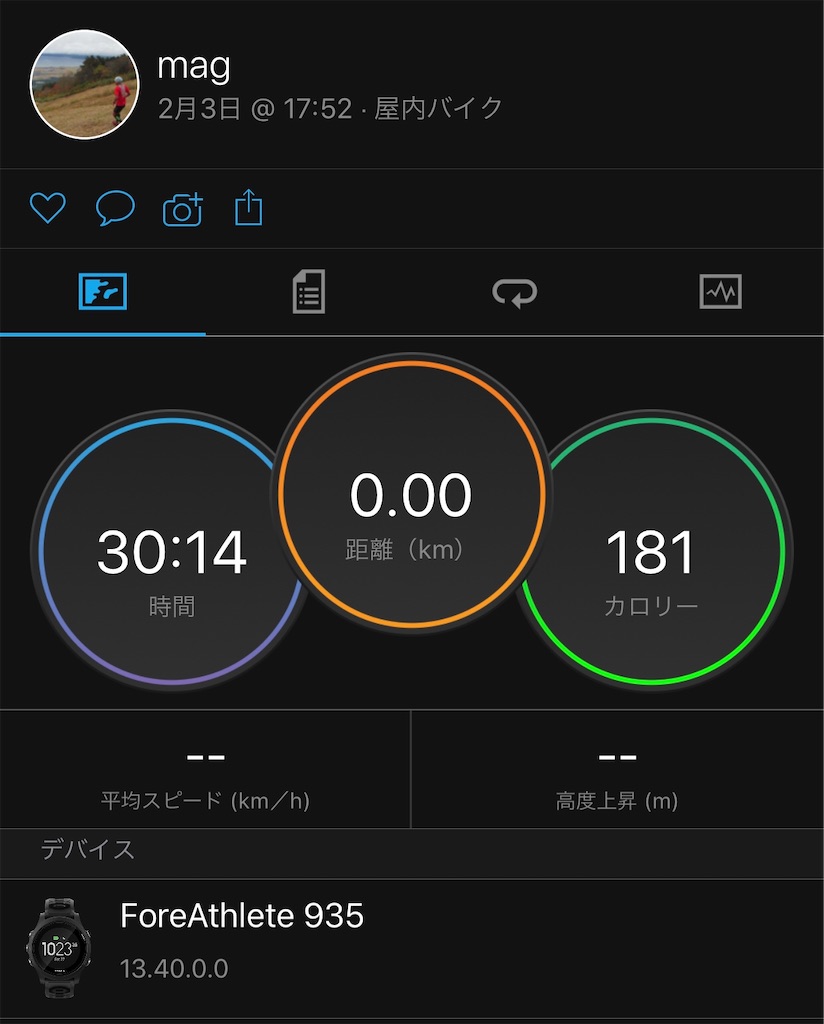Switch to the charts tab
Viewport: 824px width, 1024px height.
(721, 291)
